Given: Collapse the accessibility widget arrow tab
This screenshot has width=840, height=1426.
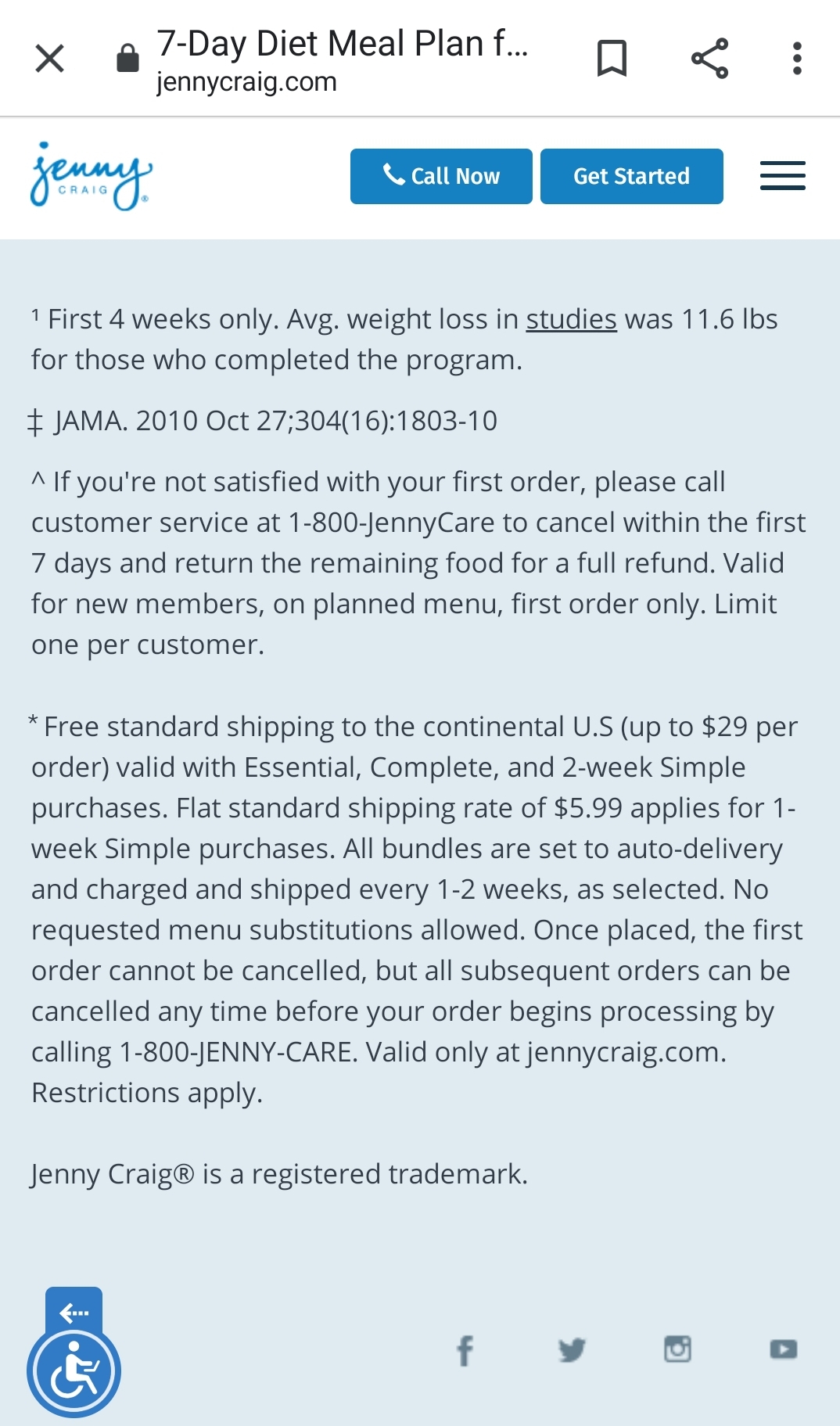Looking at the screenshot, I should [74, 1310].
